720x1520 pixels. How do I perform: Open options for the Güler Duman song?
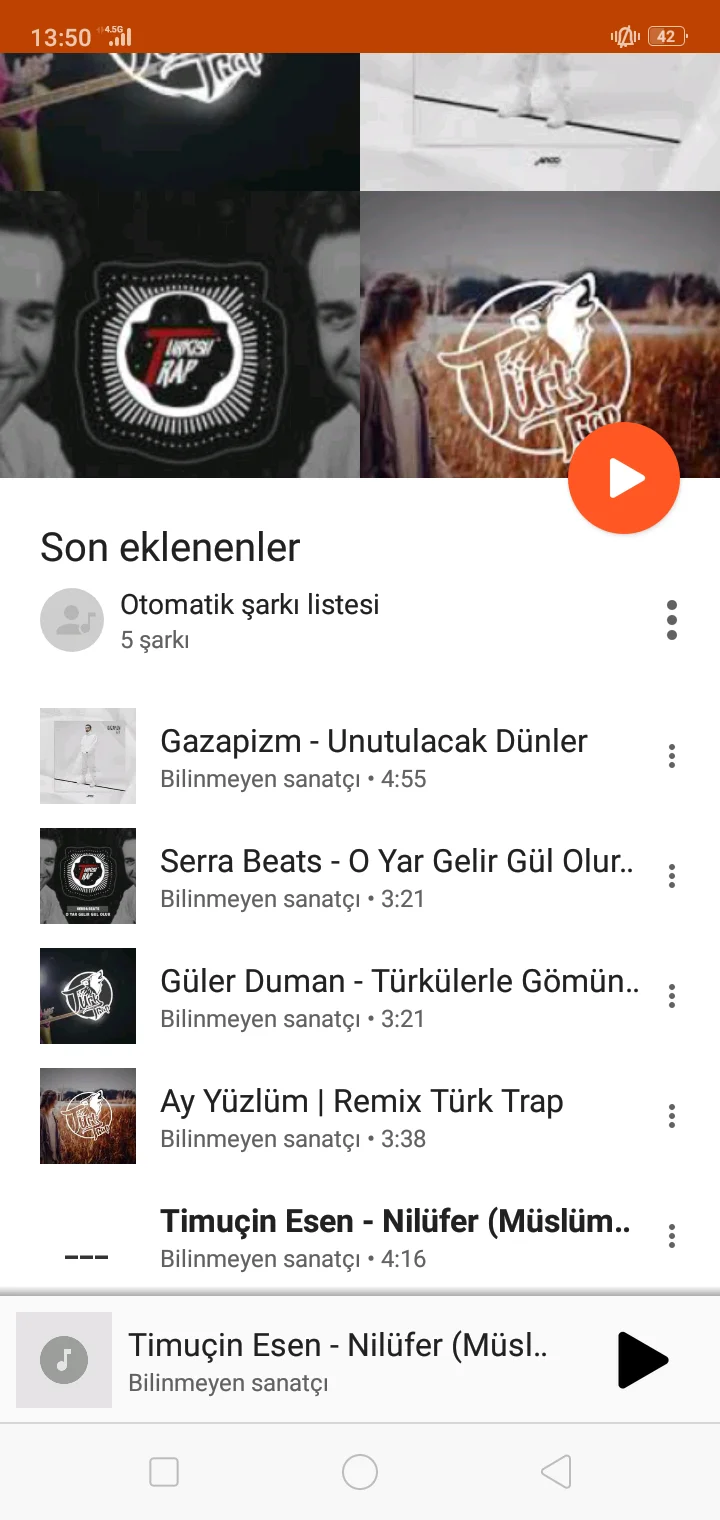coord(671,997)
